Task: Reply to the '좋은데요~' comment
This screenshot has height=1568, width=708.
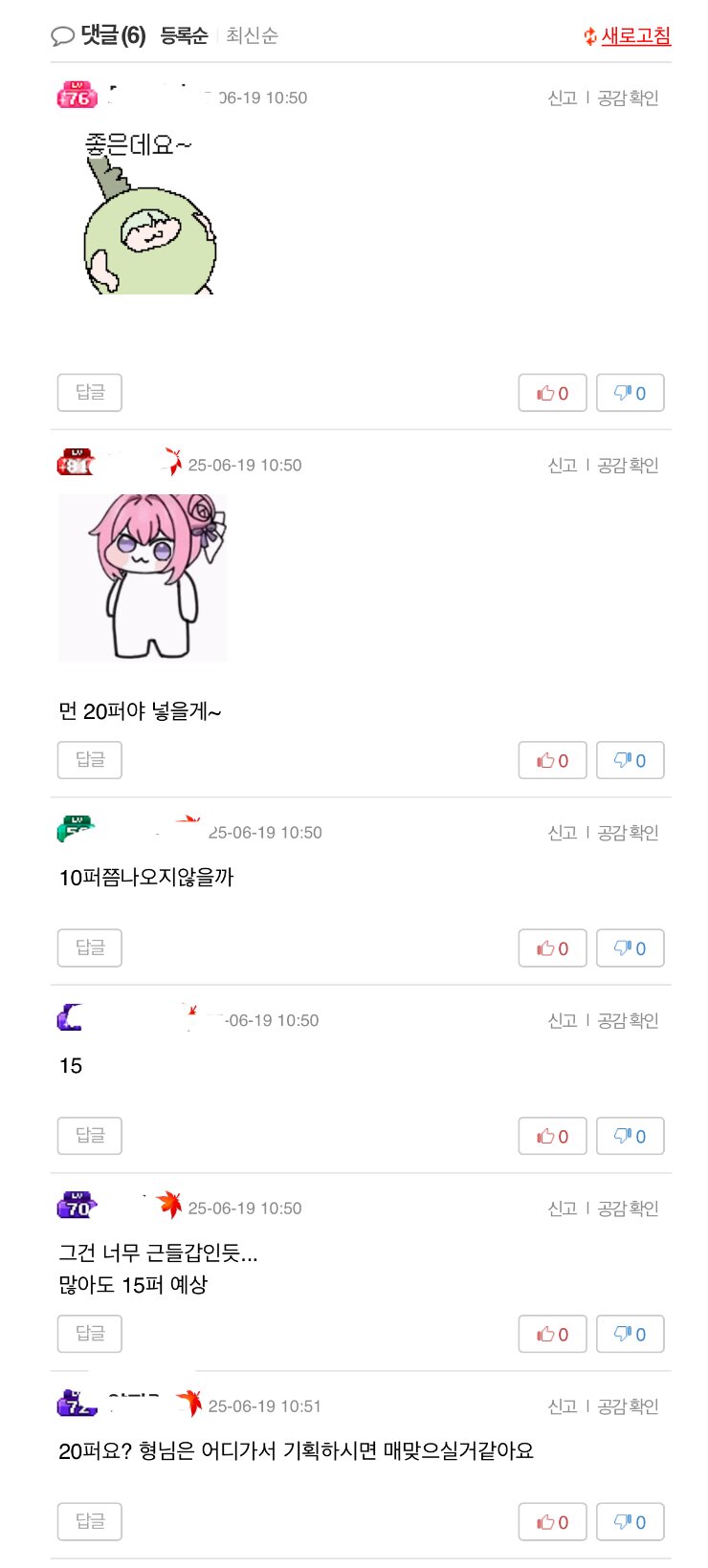Action: (89, 392)
